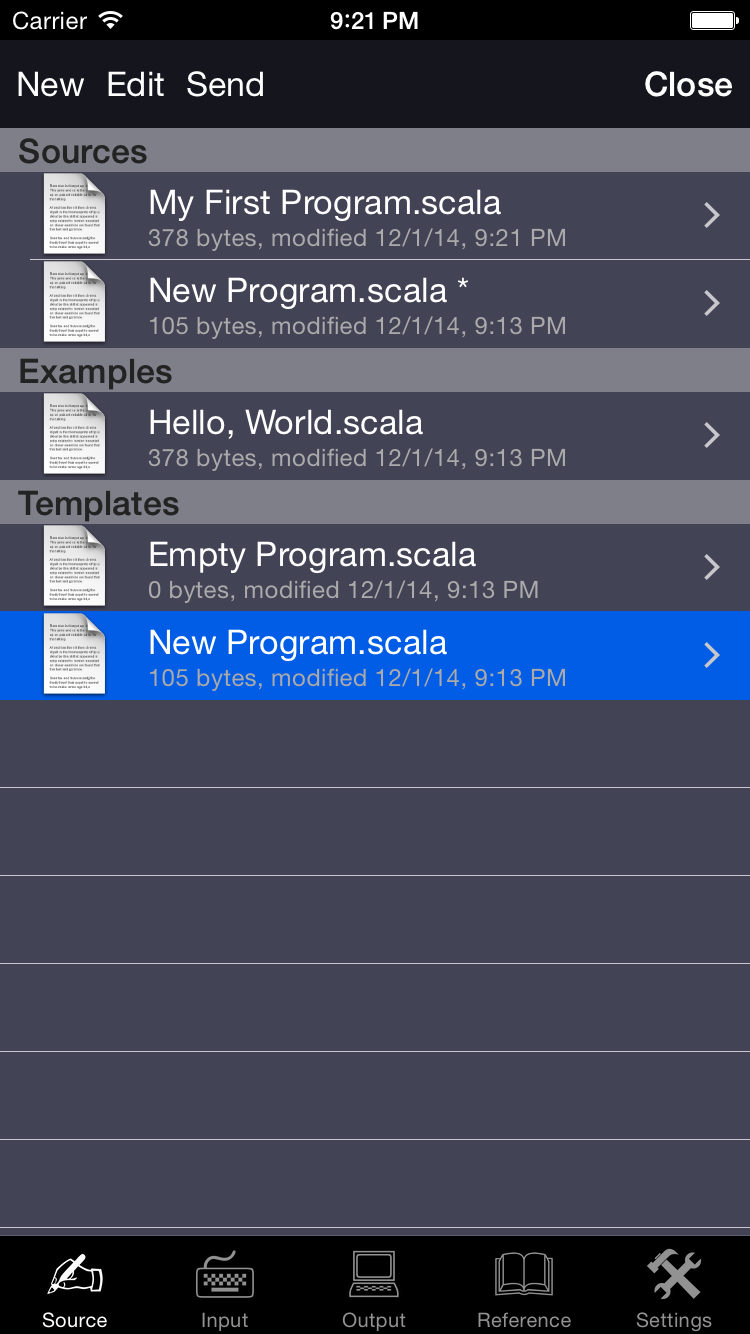This screenshot has height=1334, width=750.
Task: Open the Hello, World.scala example
Action: point(375,436)
